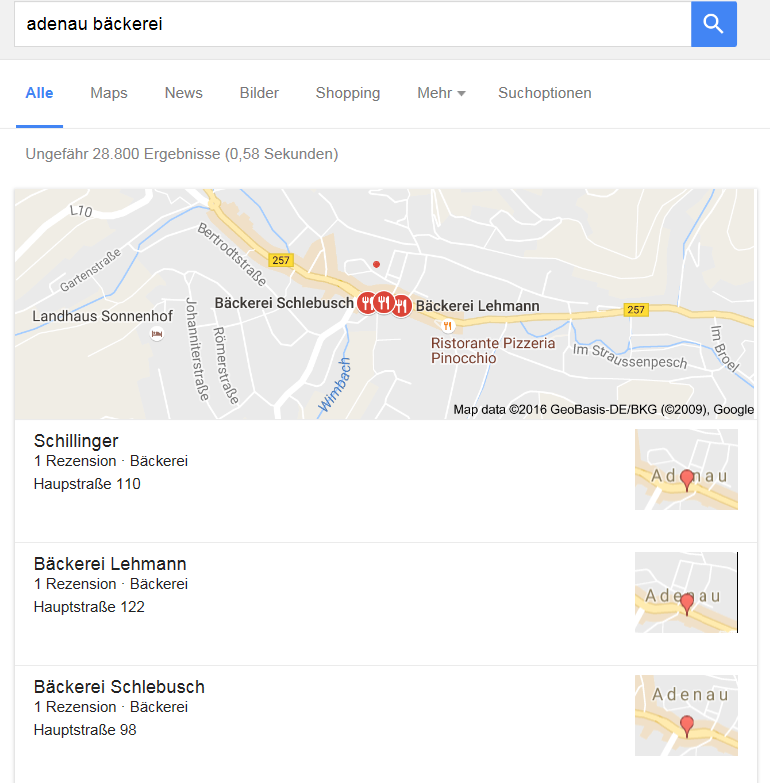Select the Shopping tab
This screenshot has width=770, height=783.
coord(348,93)
